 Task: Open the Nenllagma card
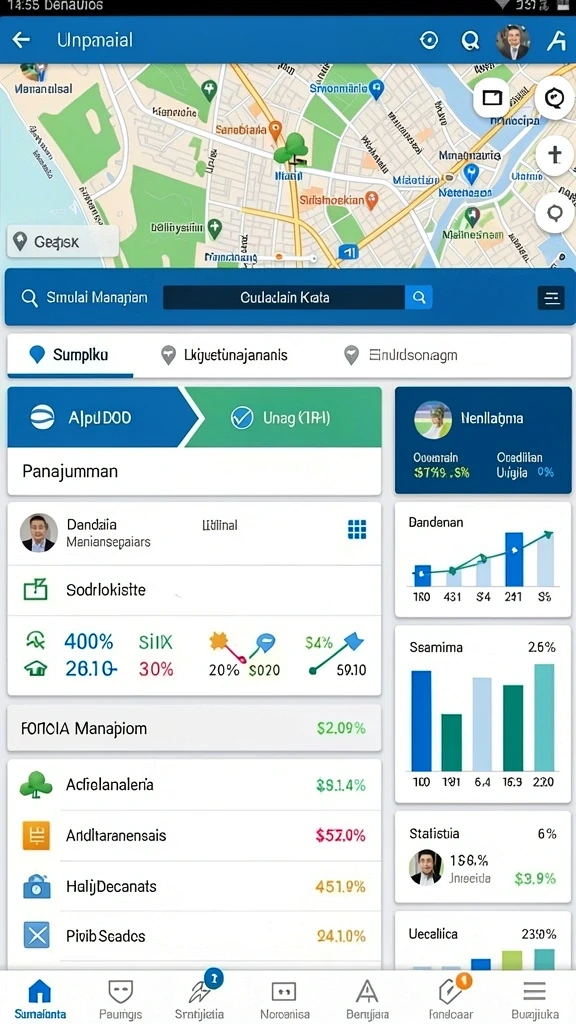pos(483,440)
